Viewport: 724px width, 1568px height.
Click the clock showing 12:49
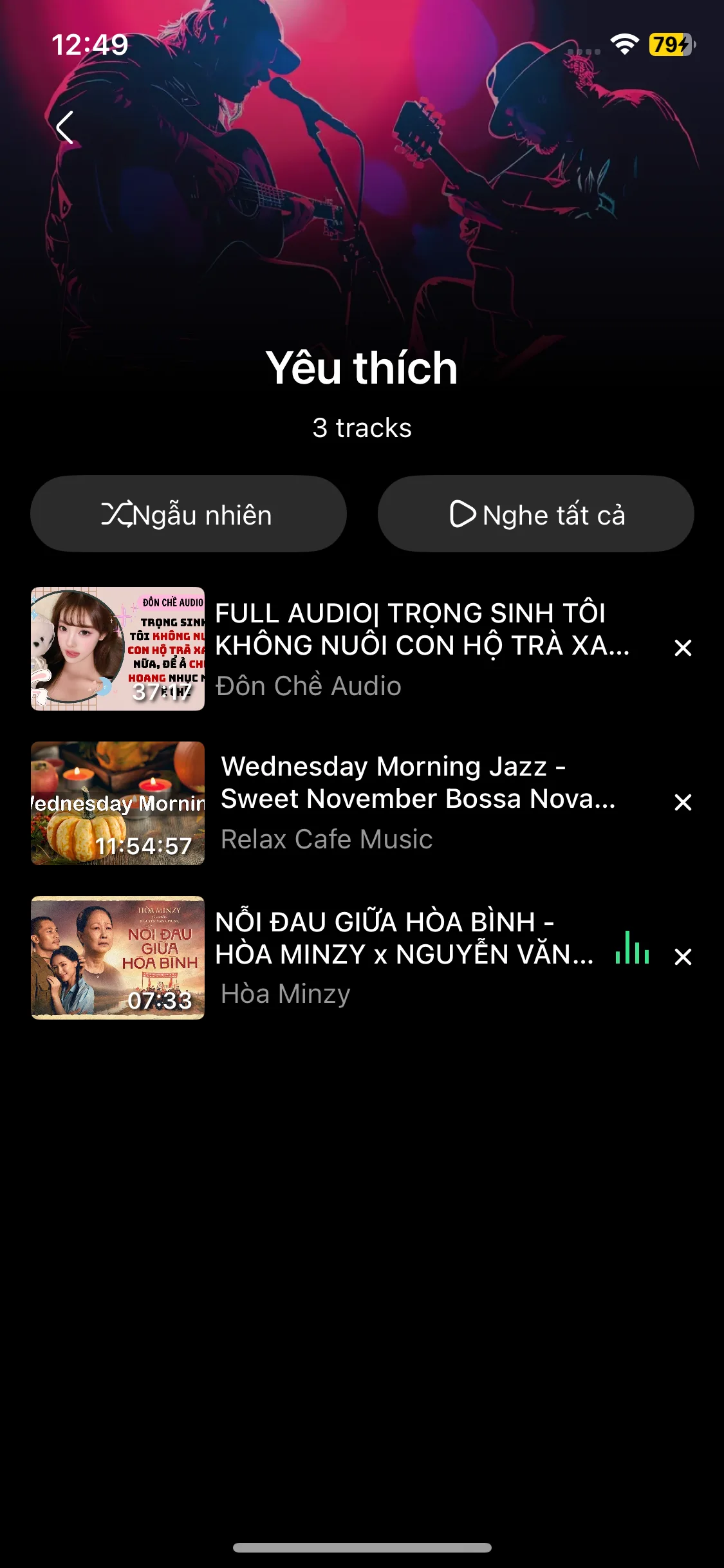91,45
